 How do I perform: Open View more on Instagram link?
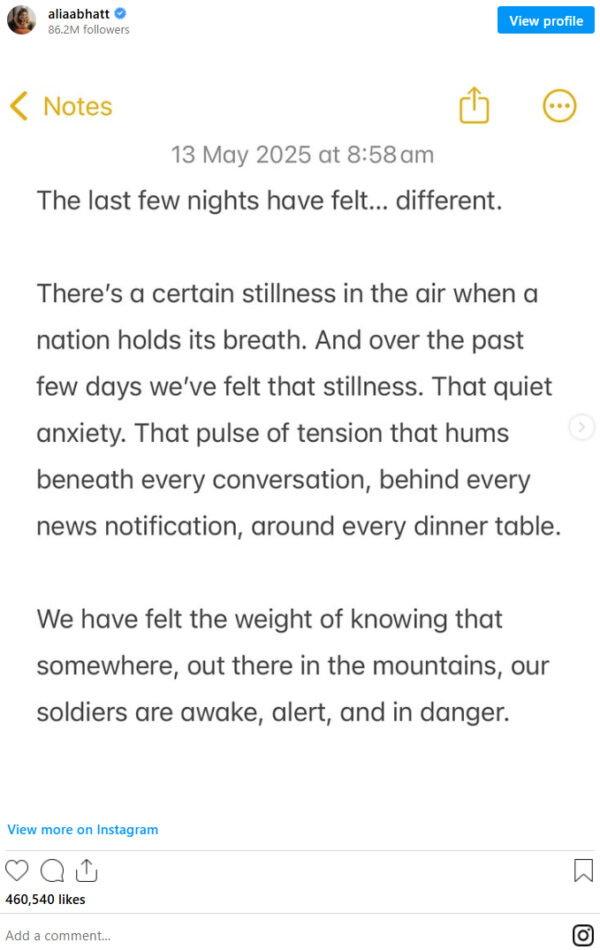click(x=83, y=829)
